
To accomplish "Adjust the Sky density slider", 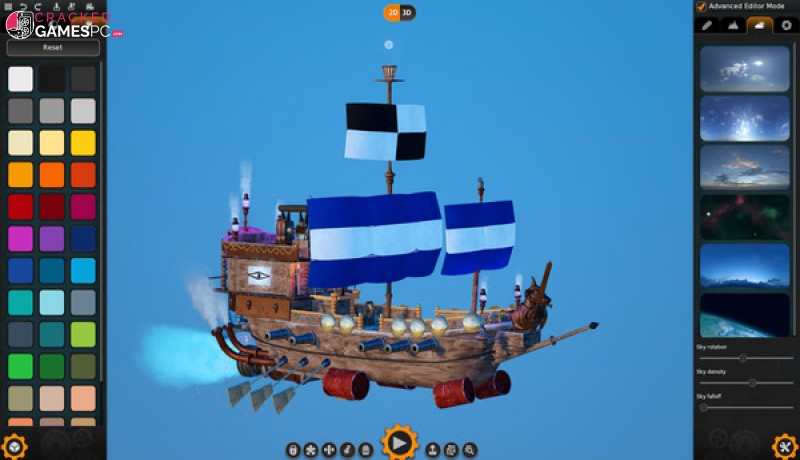I will click(x=753, y=382).
